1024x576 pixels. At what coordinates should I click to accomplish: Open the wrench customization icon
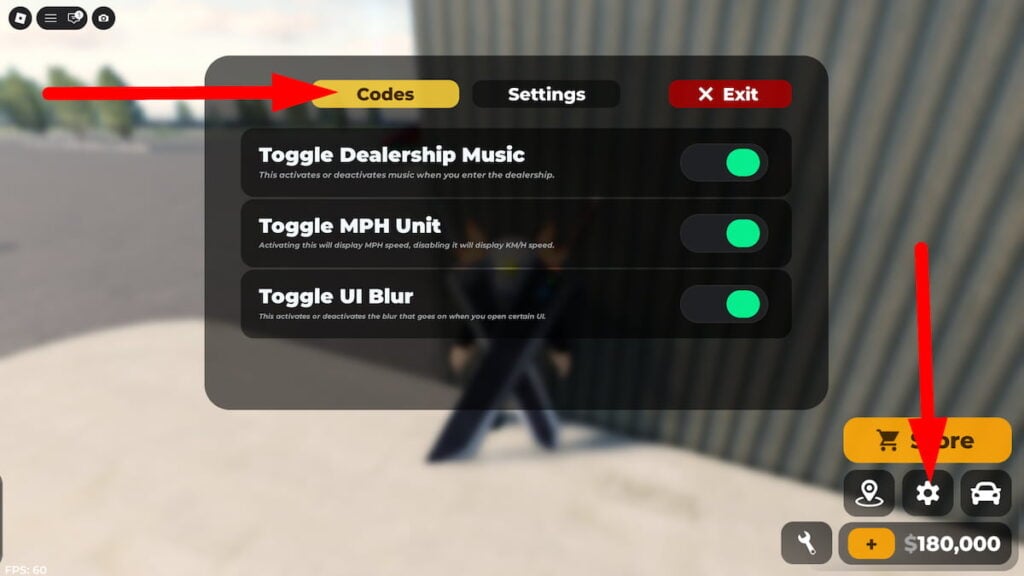tap(806, 543)
